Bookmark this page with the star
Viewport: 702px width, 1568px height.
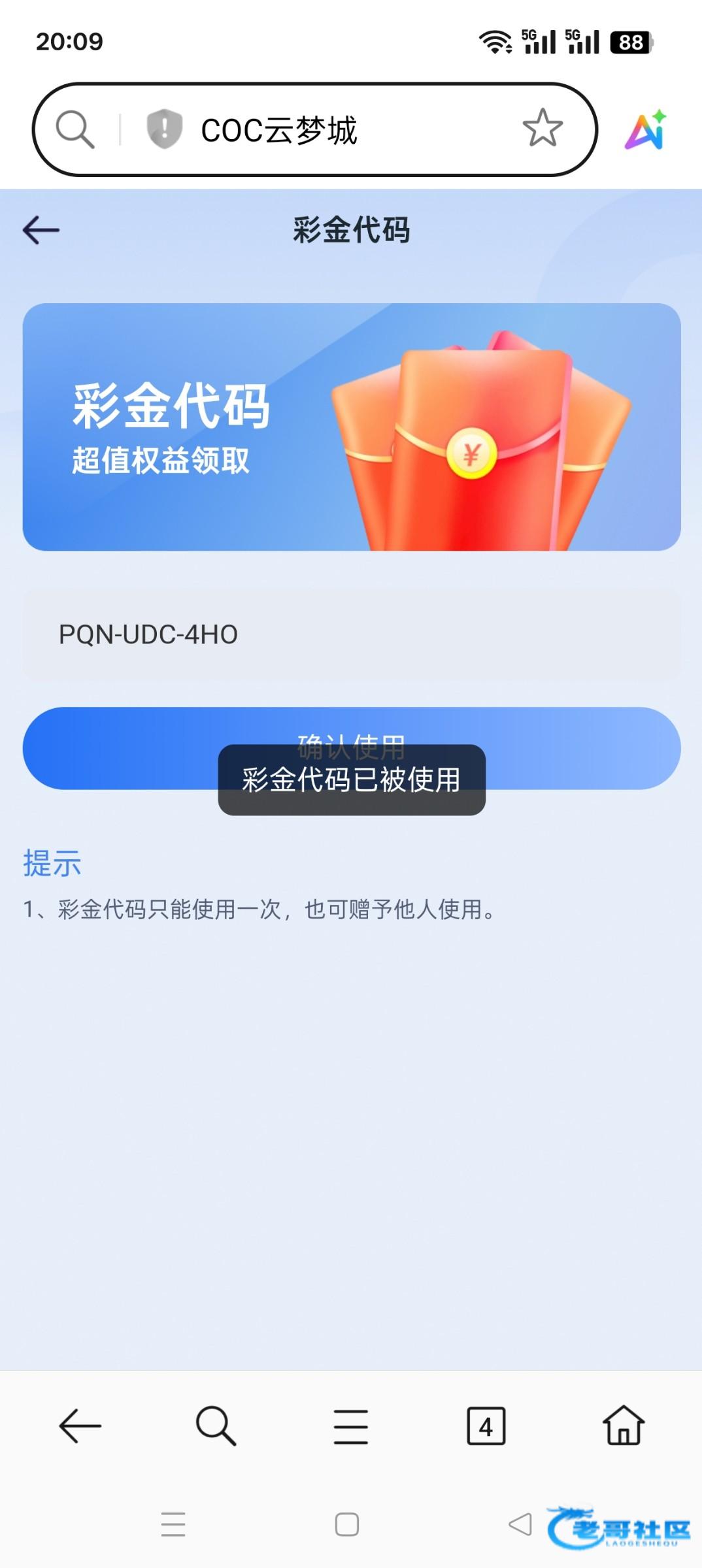coord(543,128)
